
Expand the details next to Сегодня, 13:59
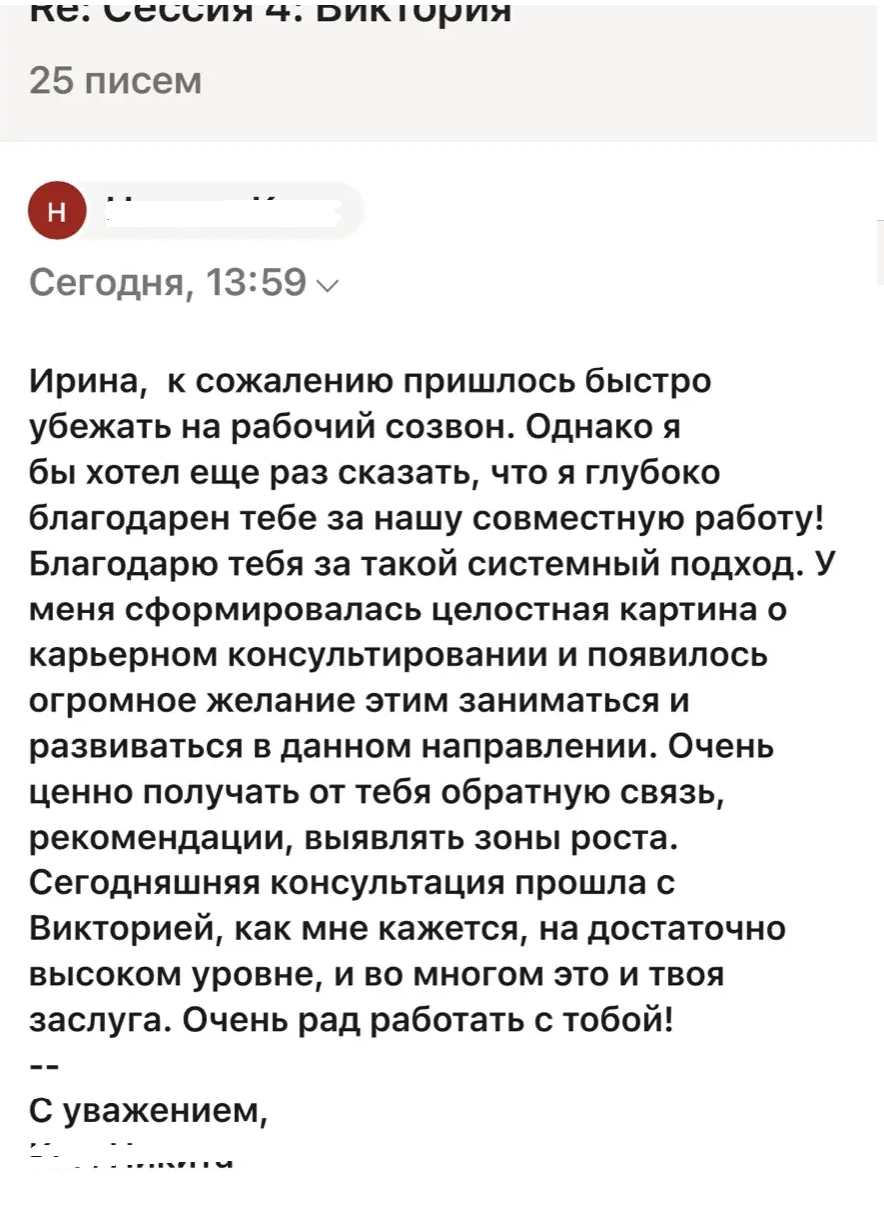pos(328,287)
